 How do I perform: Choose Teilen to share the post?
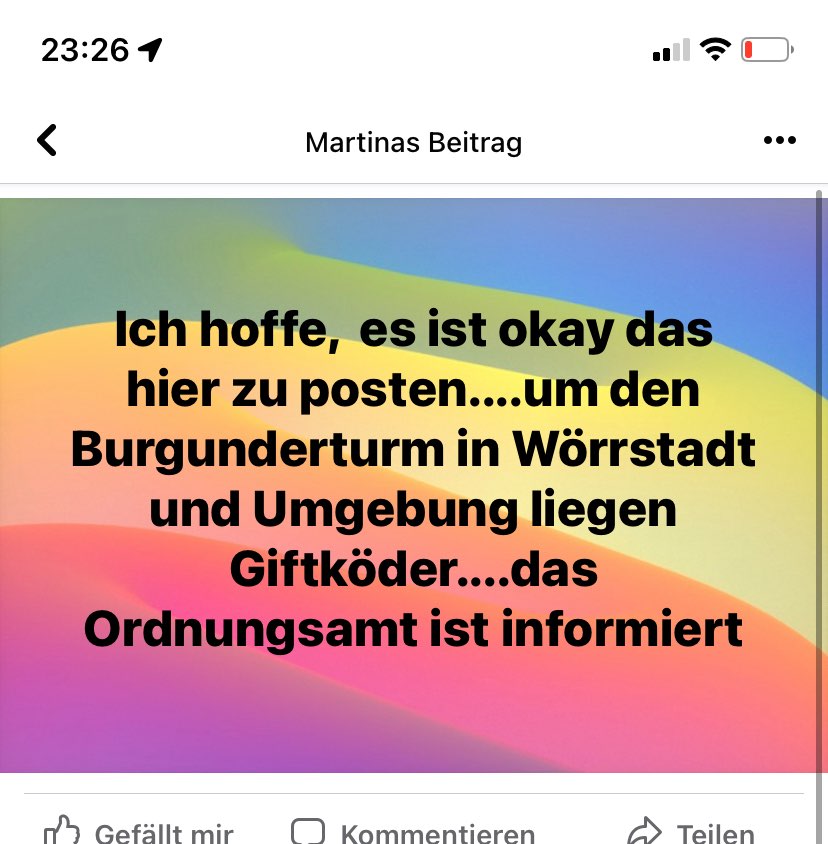click(700, 830)
